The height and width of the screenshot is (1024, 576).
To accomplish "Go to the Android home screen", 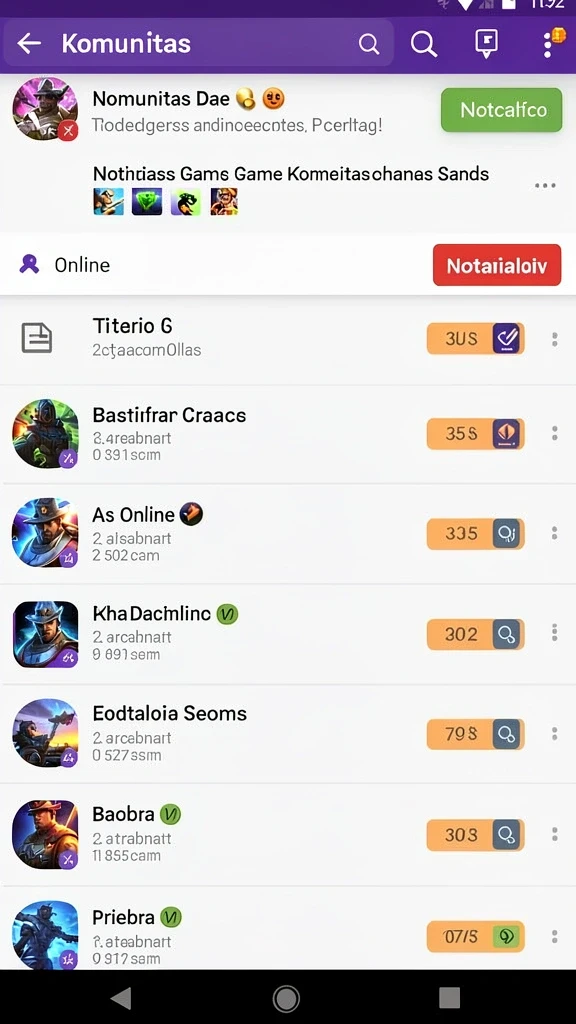I will [286, 997].
